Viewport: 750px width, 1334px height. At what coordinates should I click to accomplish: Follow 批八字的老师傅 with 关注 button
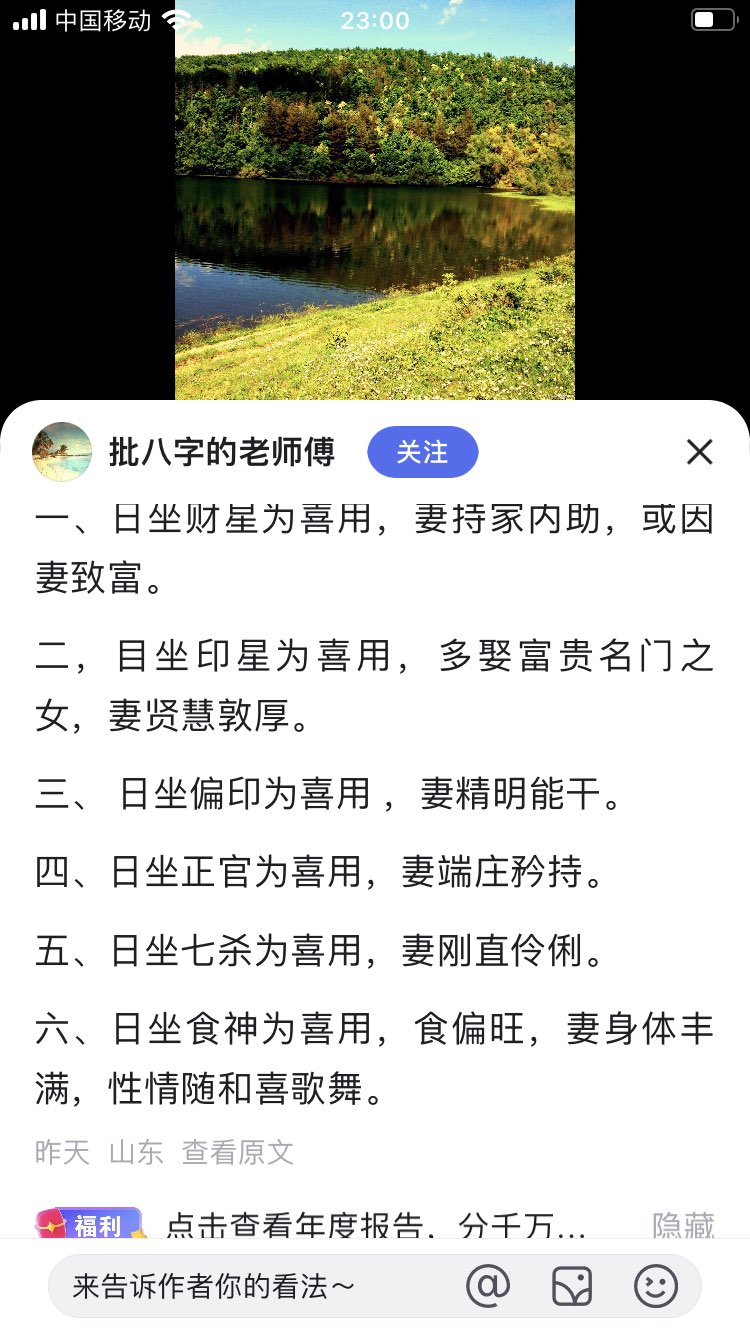422,452
